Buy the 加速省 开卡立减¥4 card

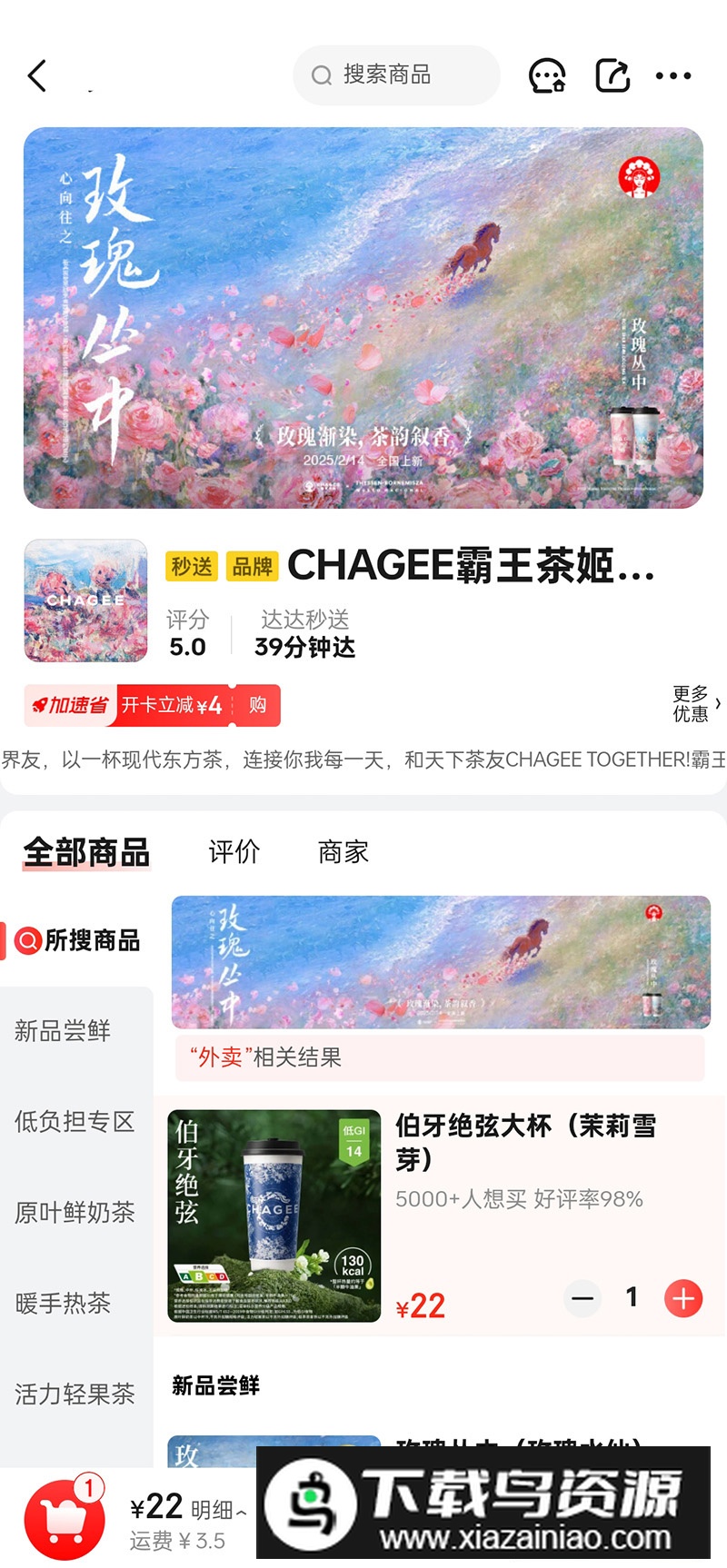[257, 706]
